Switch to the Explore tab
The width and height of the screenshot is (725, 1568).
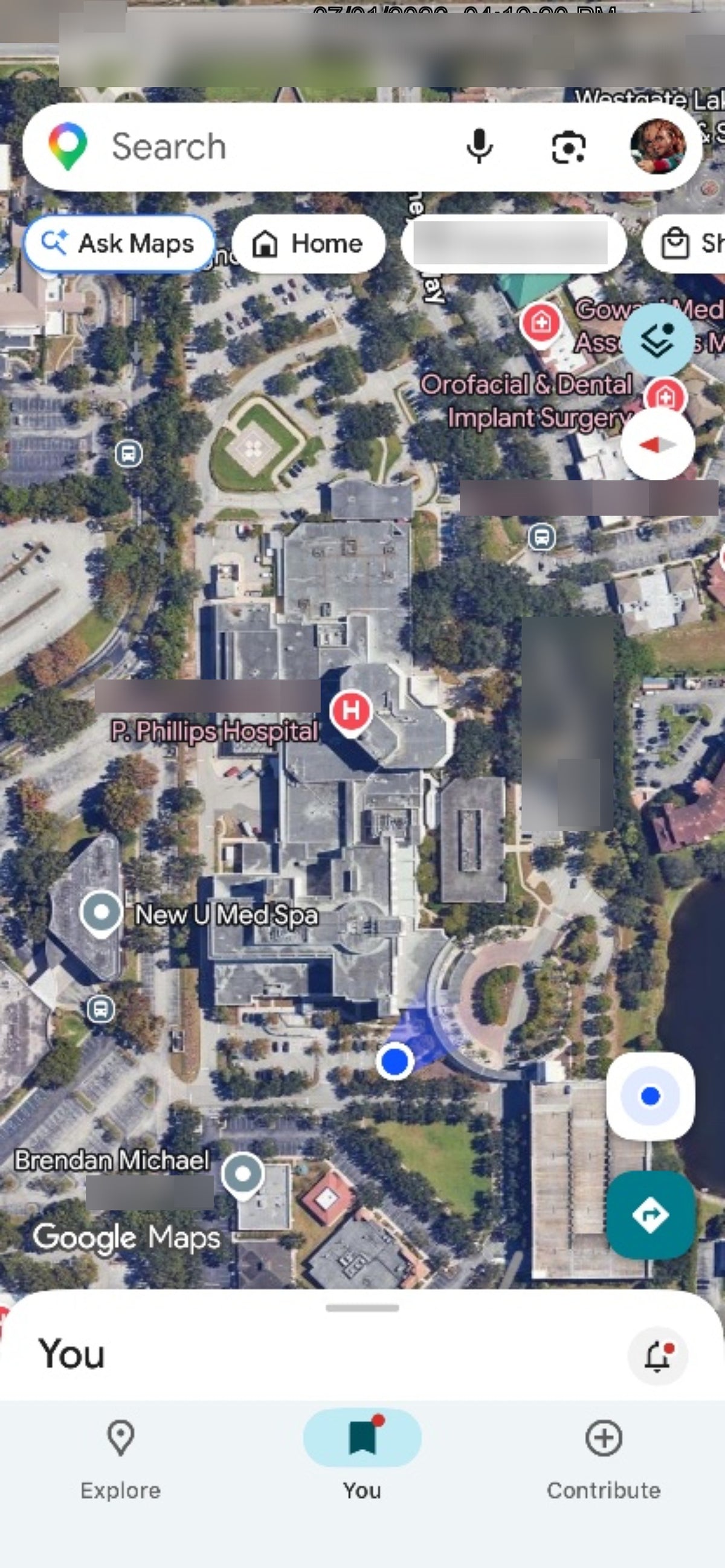(x=120, y=1459)
